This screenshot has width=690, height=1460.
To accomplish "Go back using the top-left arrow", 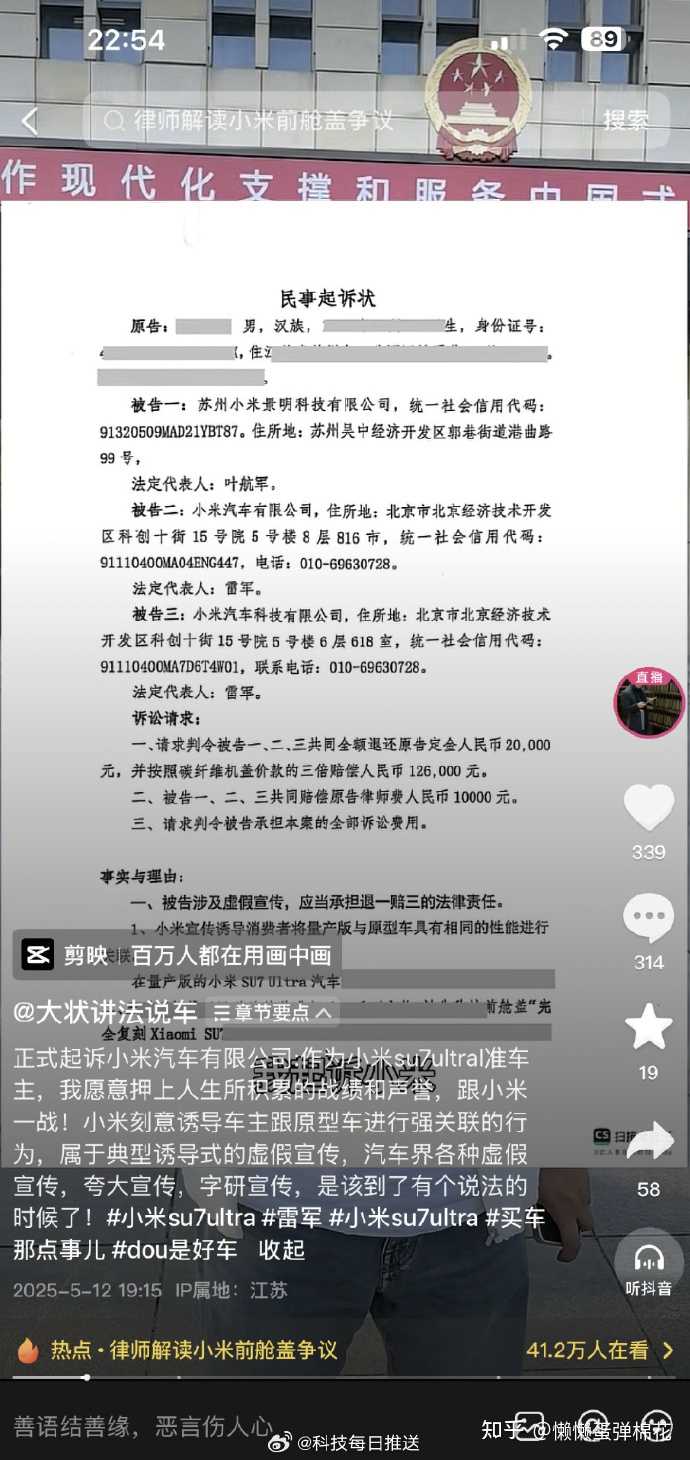I will [x=30, y=121].
